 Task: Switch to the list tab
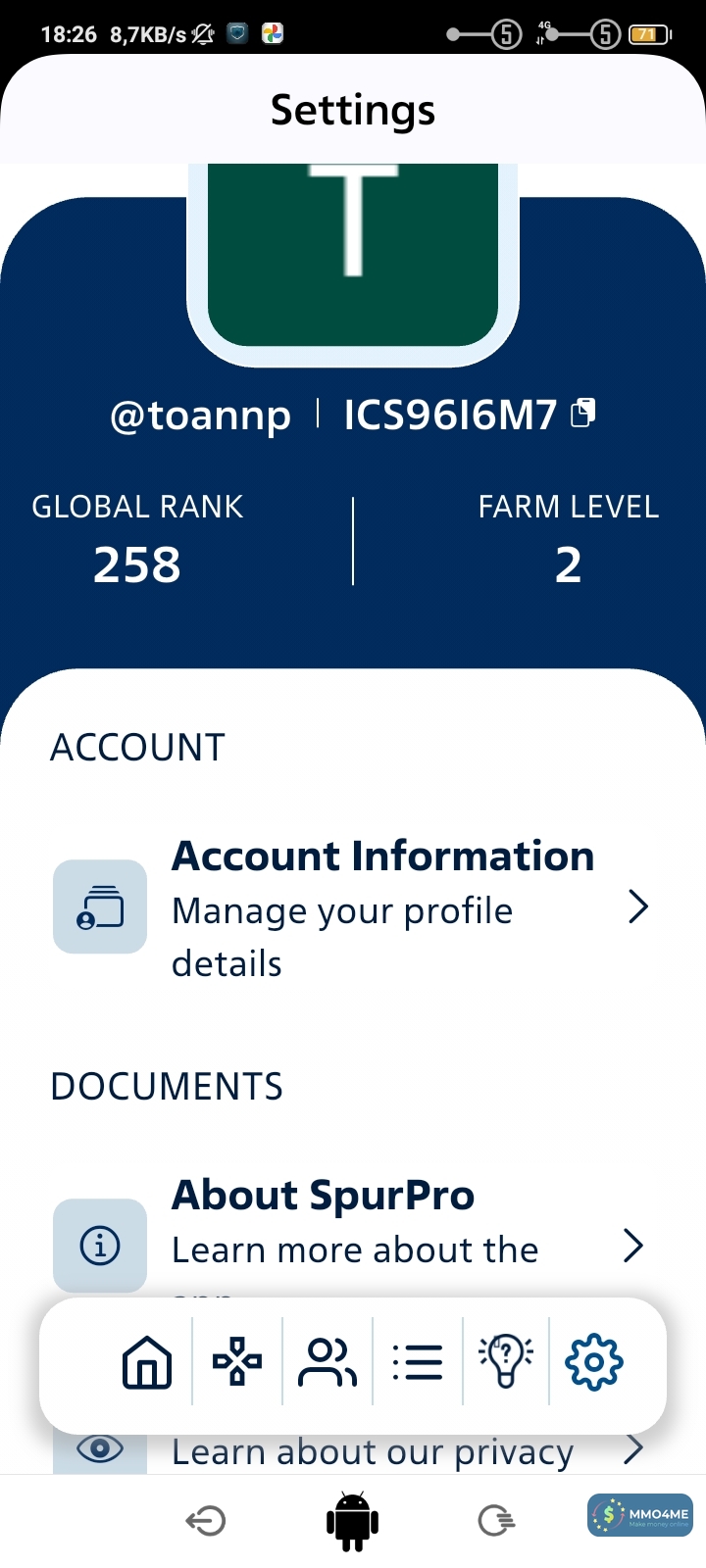tap(418, 1362)
